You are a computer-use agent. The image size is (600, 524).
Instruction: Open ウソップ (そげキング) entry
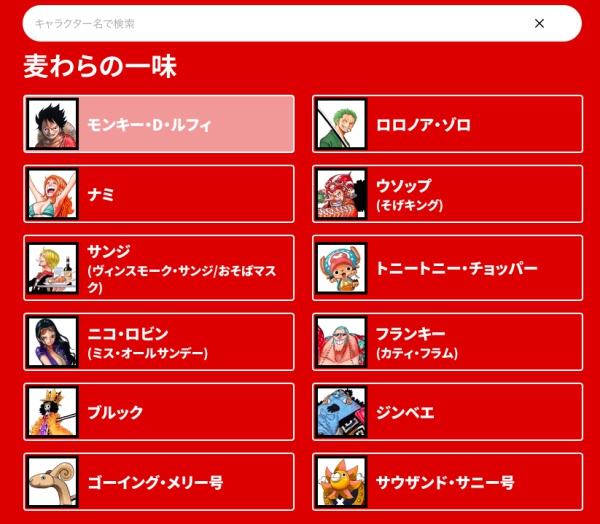(x=447, y=194)
